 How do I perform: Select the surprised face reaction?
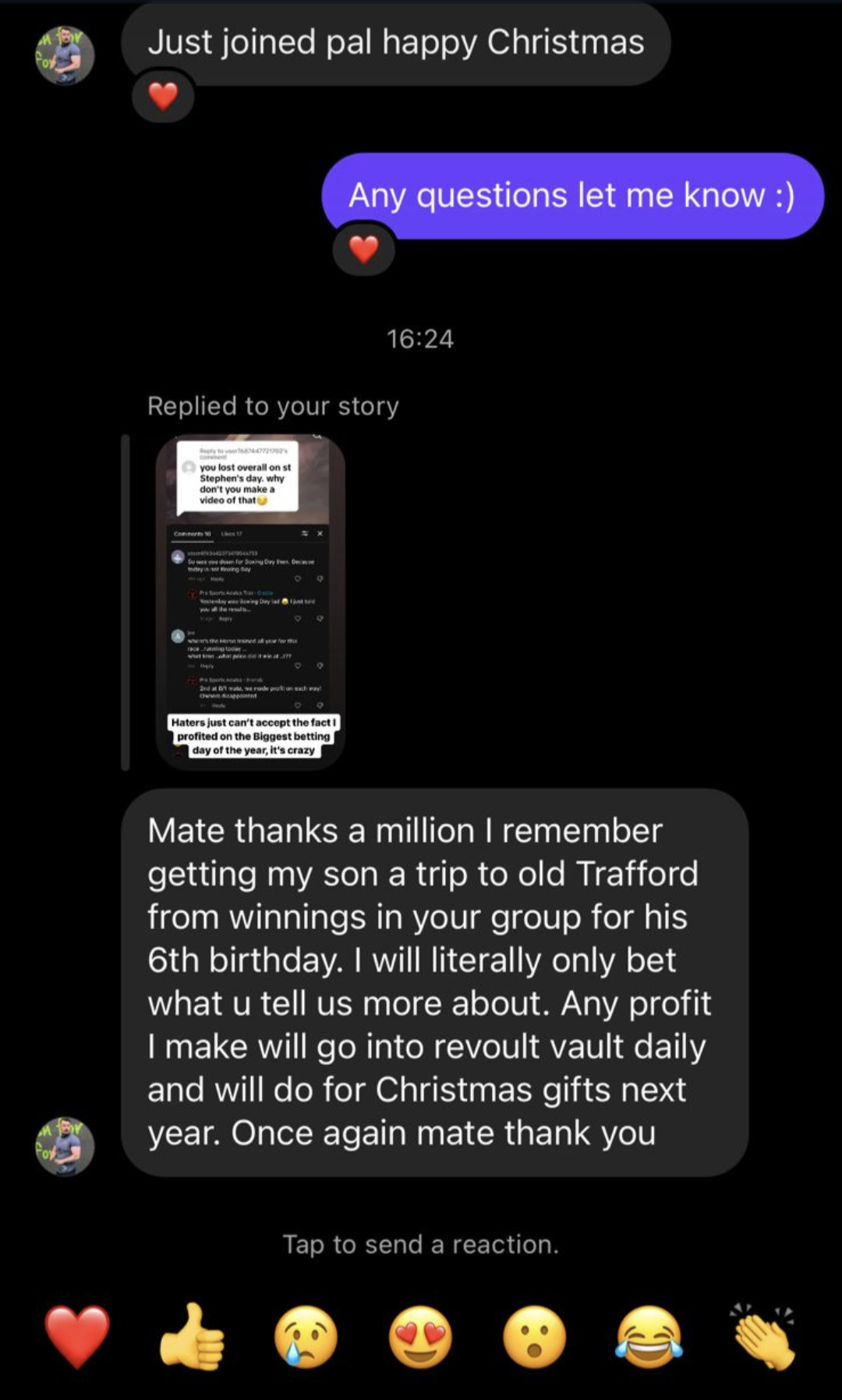pos(535,1336)
